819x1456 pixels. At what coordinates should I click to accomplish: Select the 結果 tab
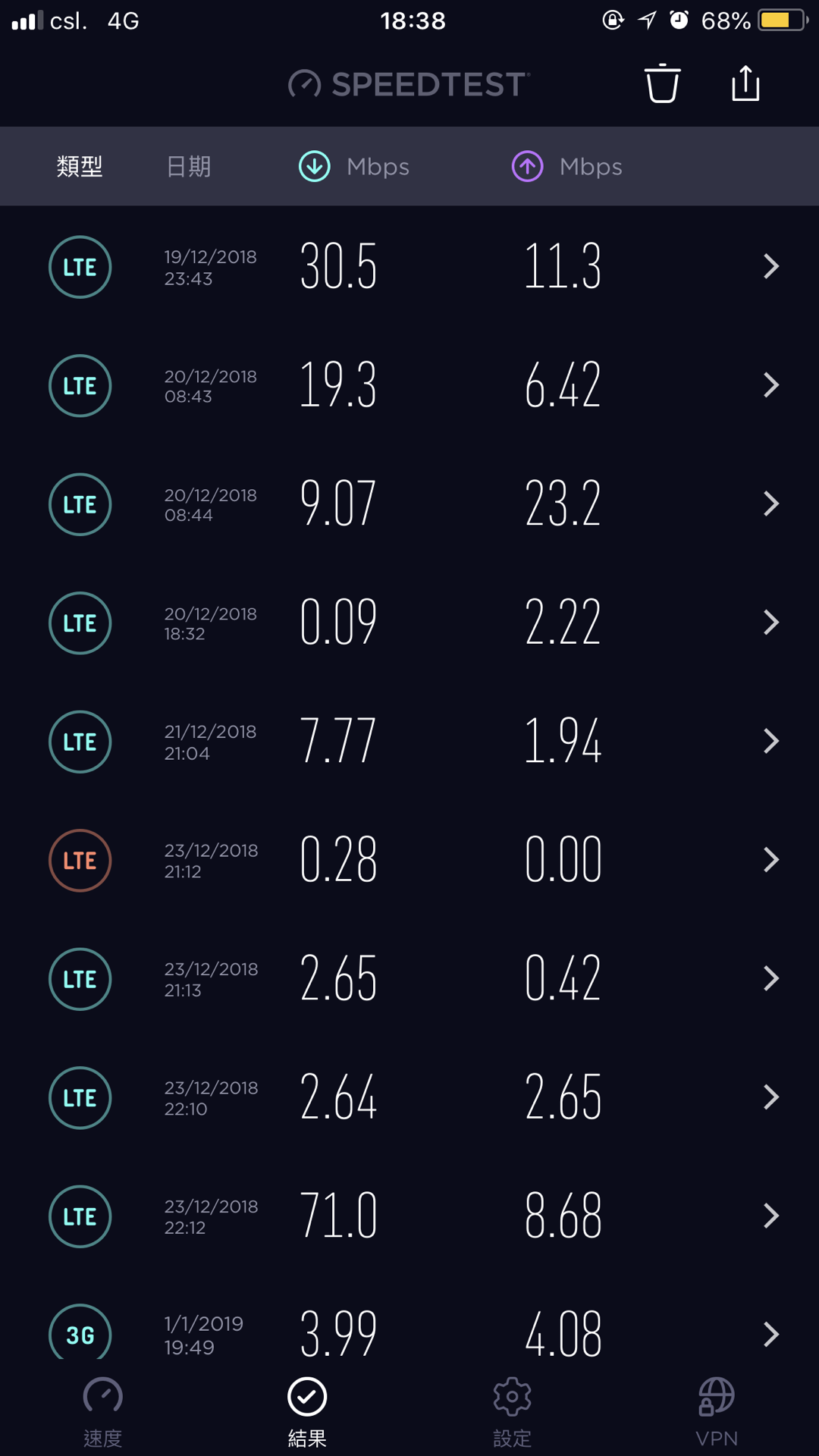[307, 1412]
